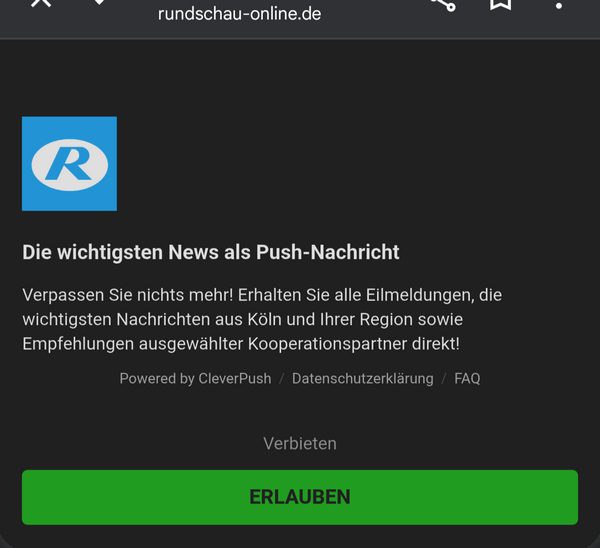Open the browser overflow menu
The width and height of the screenshot is (600, 548).
click(559, 5)
